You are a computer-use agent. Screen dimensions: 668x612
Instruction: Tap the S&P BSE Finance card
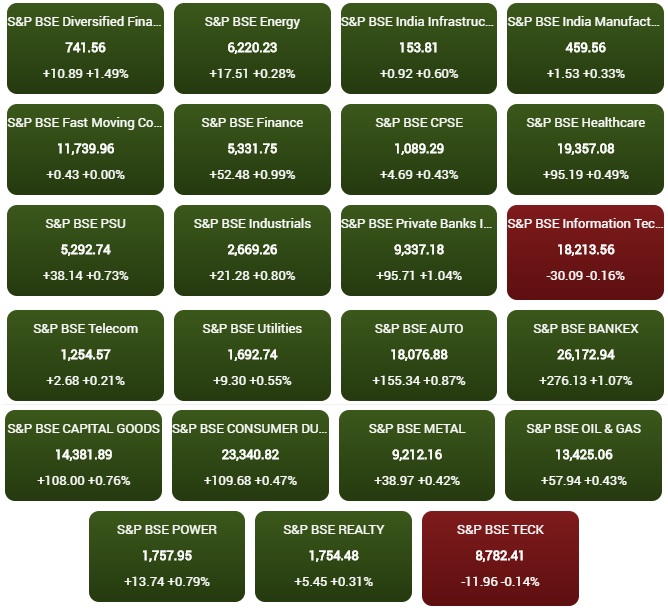point(252,149)
